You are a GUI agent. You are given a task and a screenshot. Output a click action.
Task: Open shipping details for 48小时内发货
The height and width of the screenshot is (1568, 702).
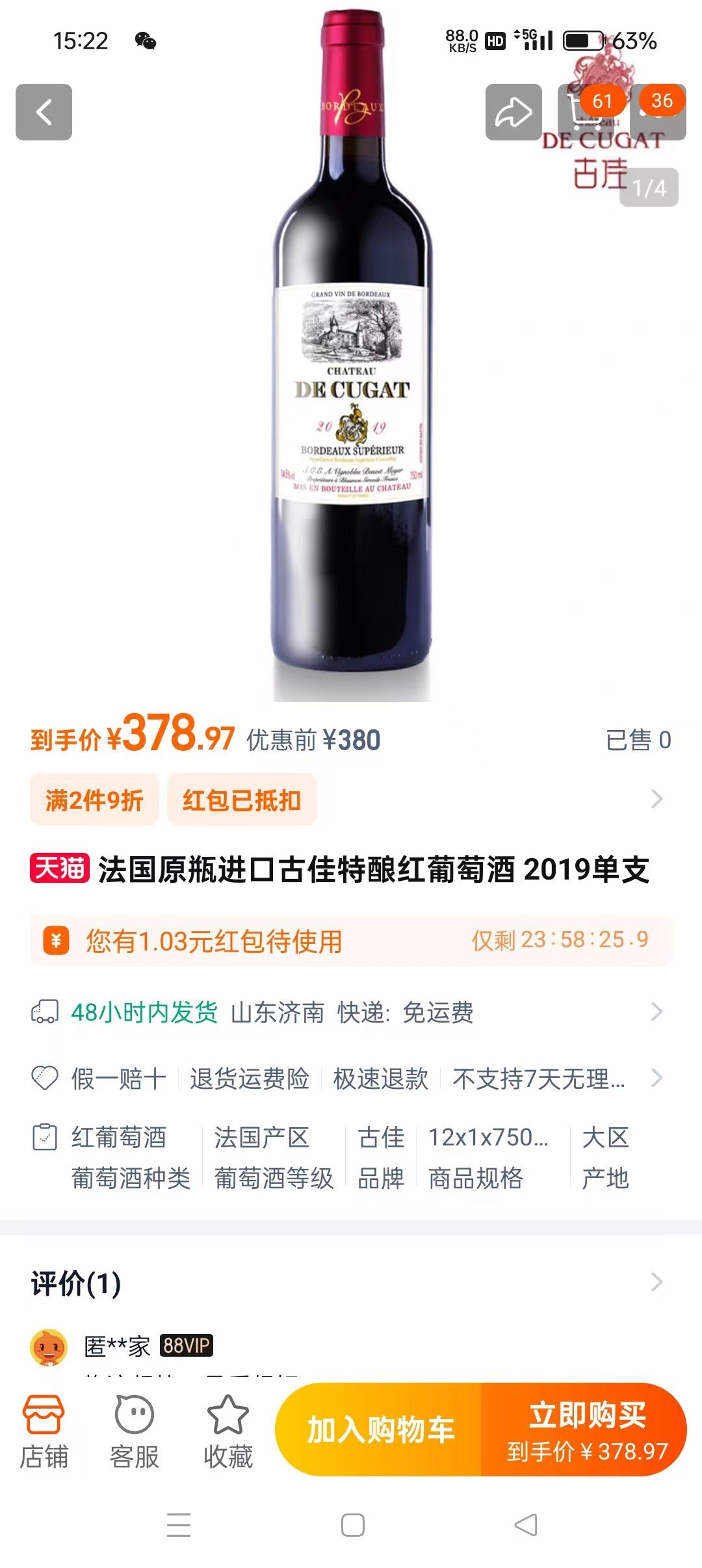tap(351, 1012)
